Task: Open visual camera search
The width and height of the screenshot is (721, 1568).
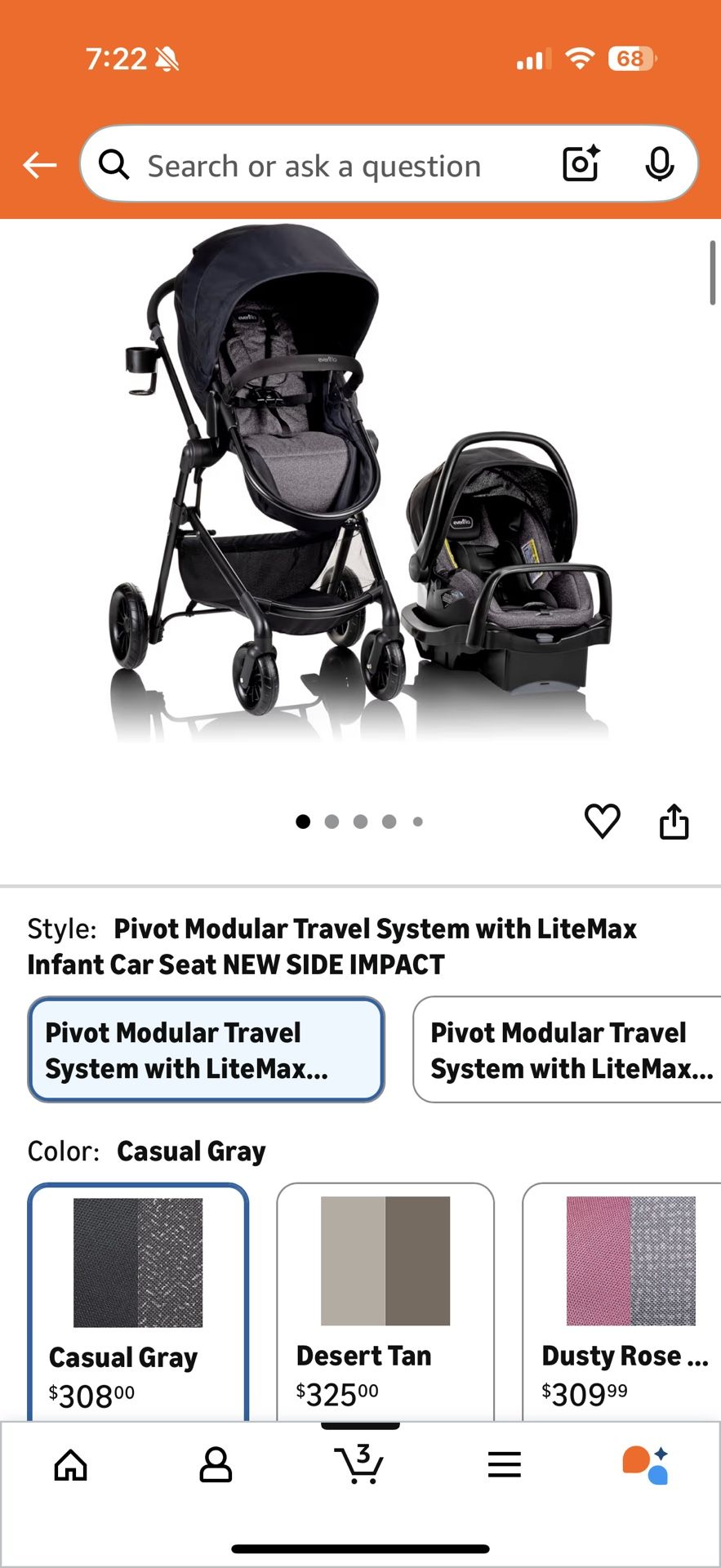Action: tap(579, 164)
